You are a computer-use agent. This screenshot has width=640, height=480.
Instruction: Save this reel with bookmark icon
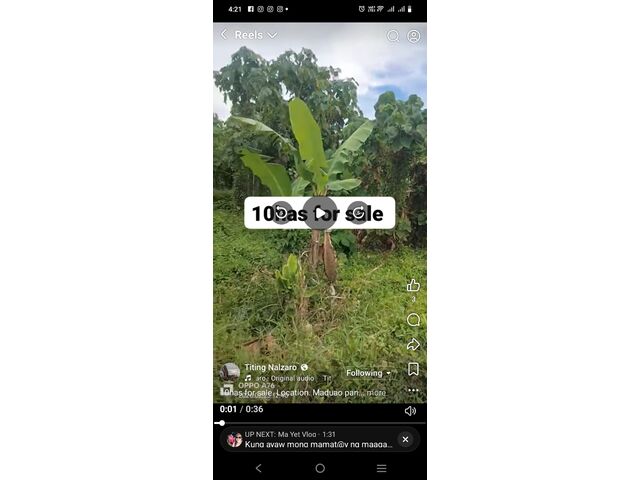coord(413,369)
